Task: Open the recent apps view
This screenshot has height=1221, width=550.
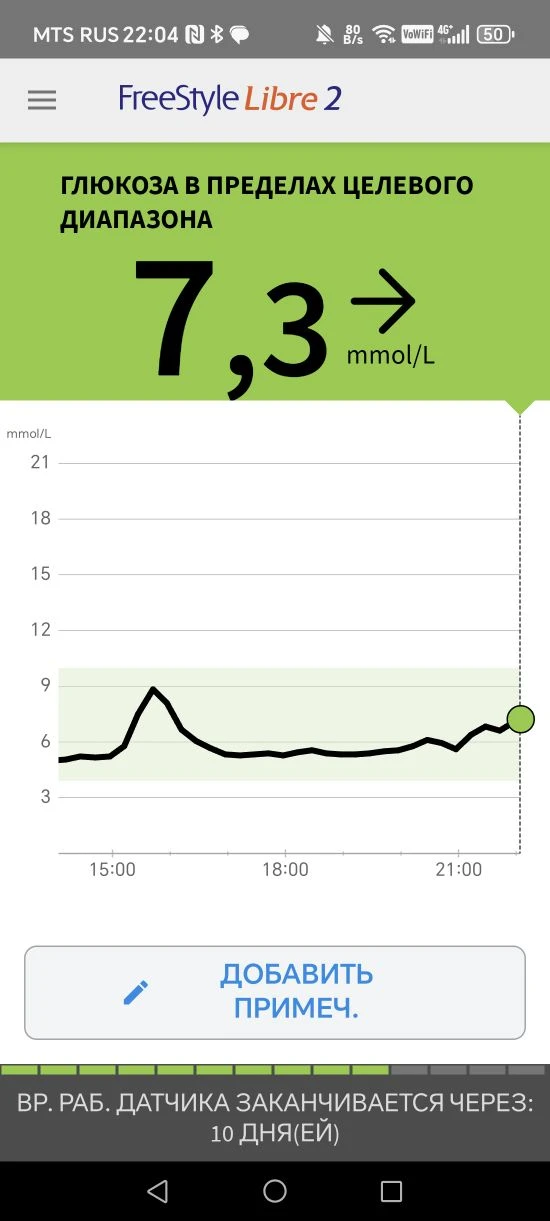Action: click(392, 1191)
